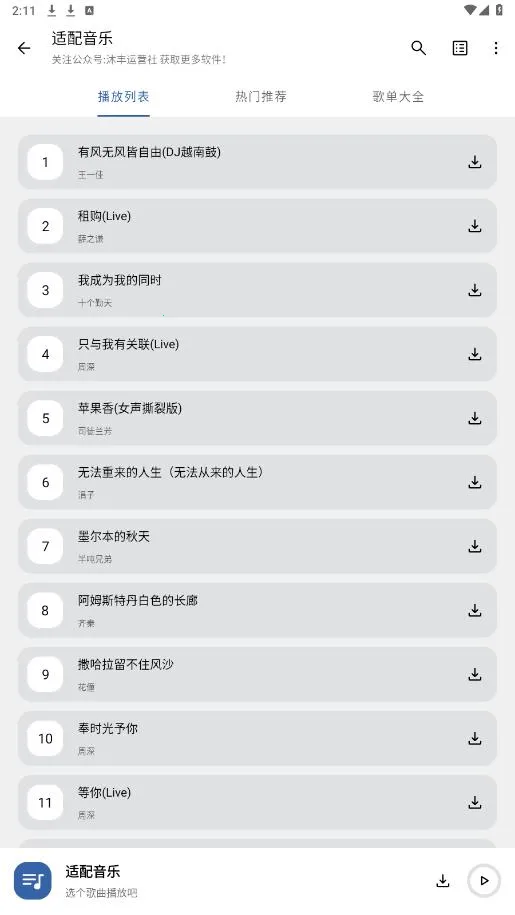Select song 等你(Live)
The width and height of the screenshot is (515, 915).
(257, 803)
